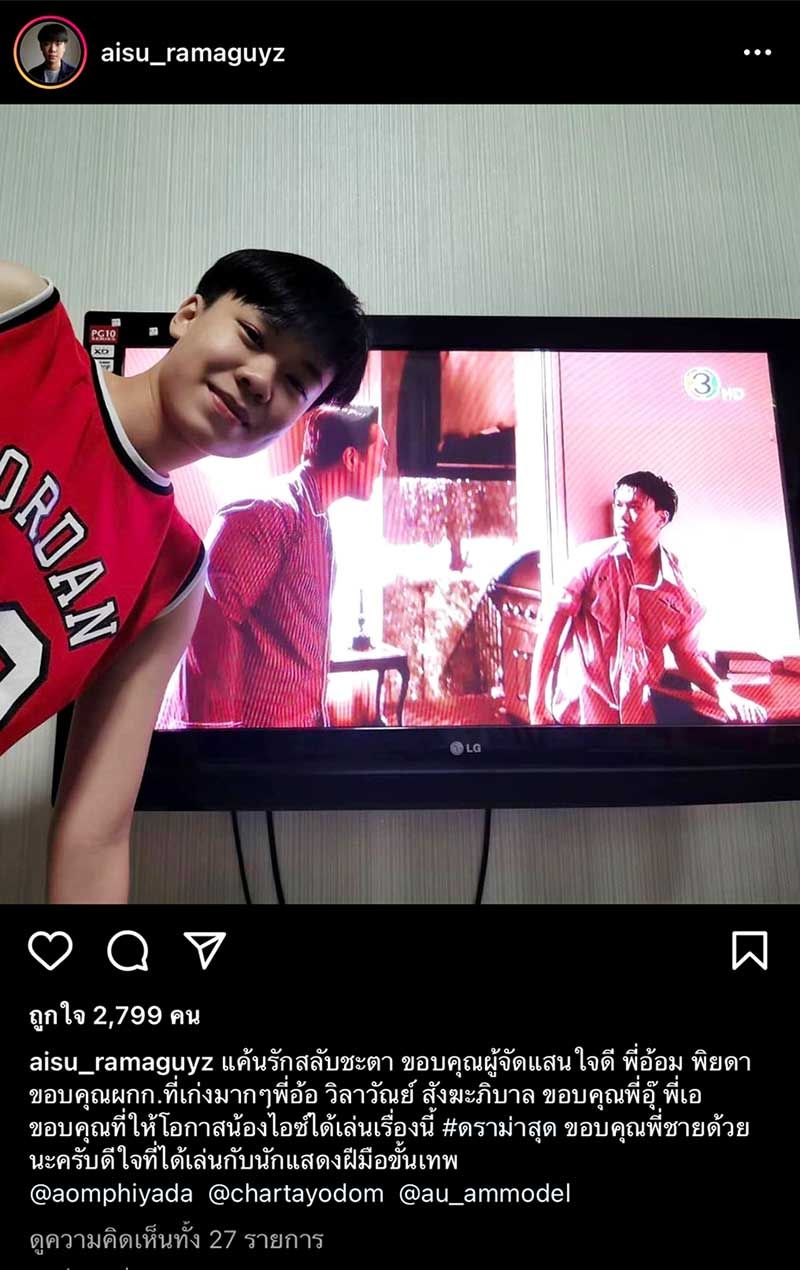Save the post with bookmark icon
Viewport: 800px width, 1270px height.
click(749, 950)
